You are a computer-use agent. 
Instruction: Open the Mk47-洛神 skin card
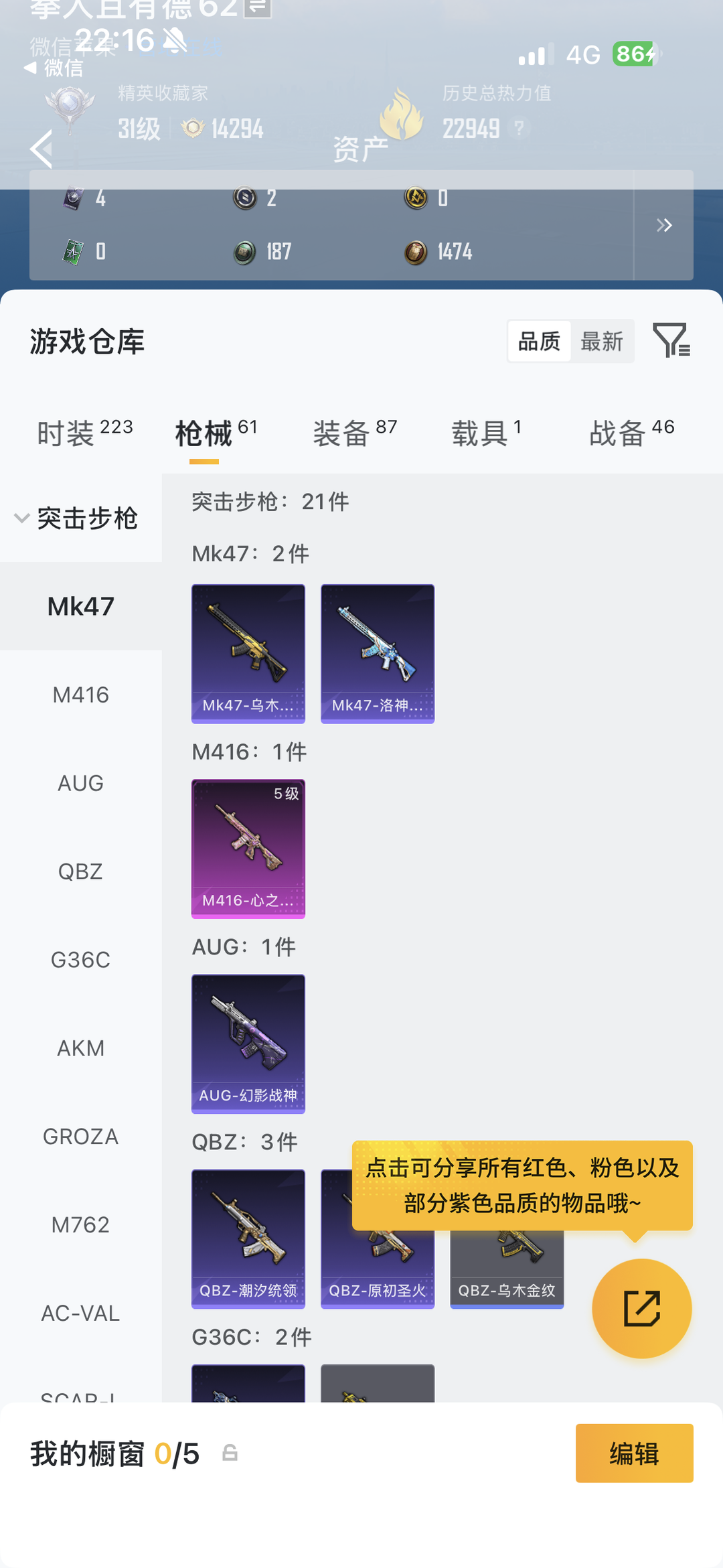tap(378, 653)
